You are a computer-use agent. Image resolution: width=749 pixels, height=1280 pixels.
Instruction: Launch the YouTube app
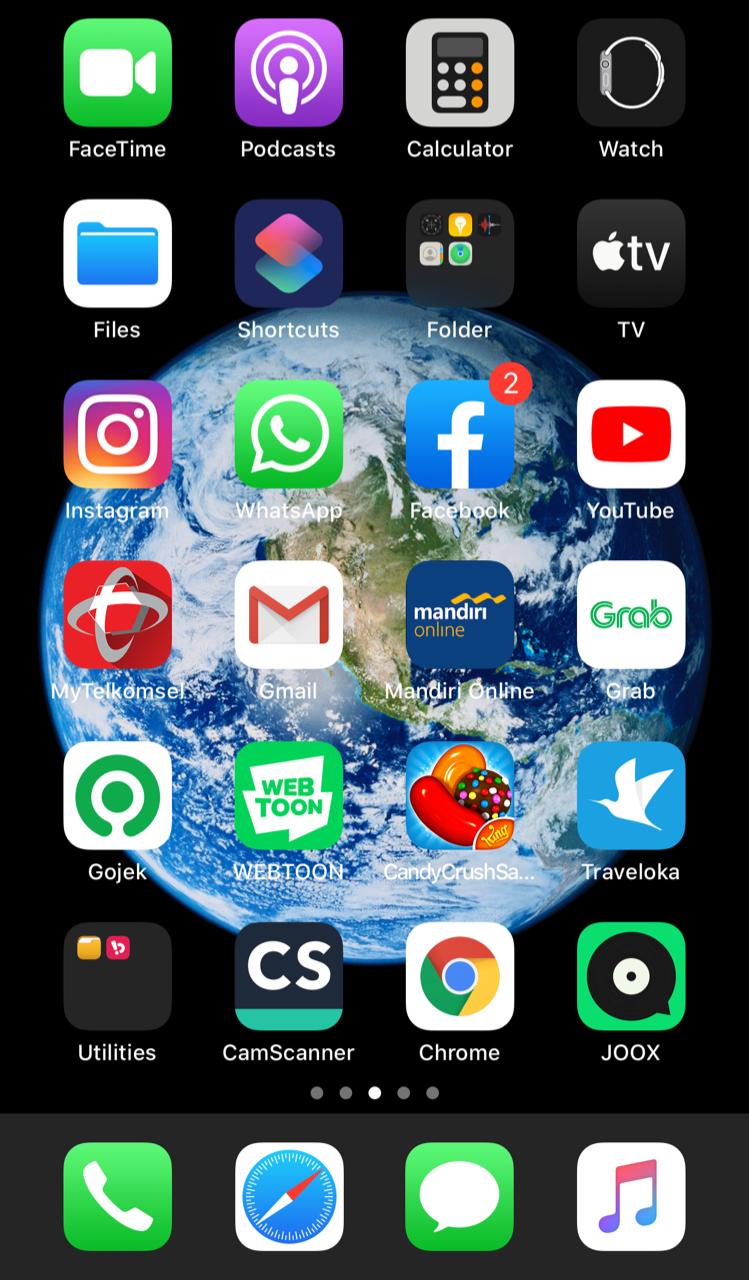[x=630, y=434]
